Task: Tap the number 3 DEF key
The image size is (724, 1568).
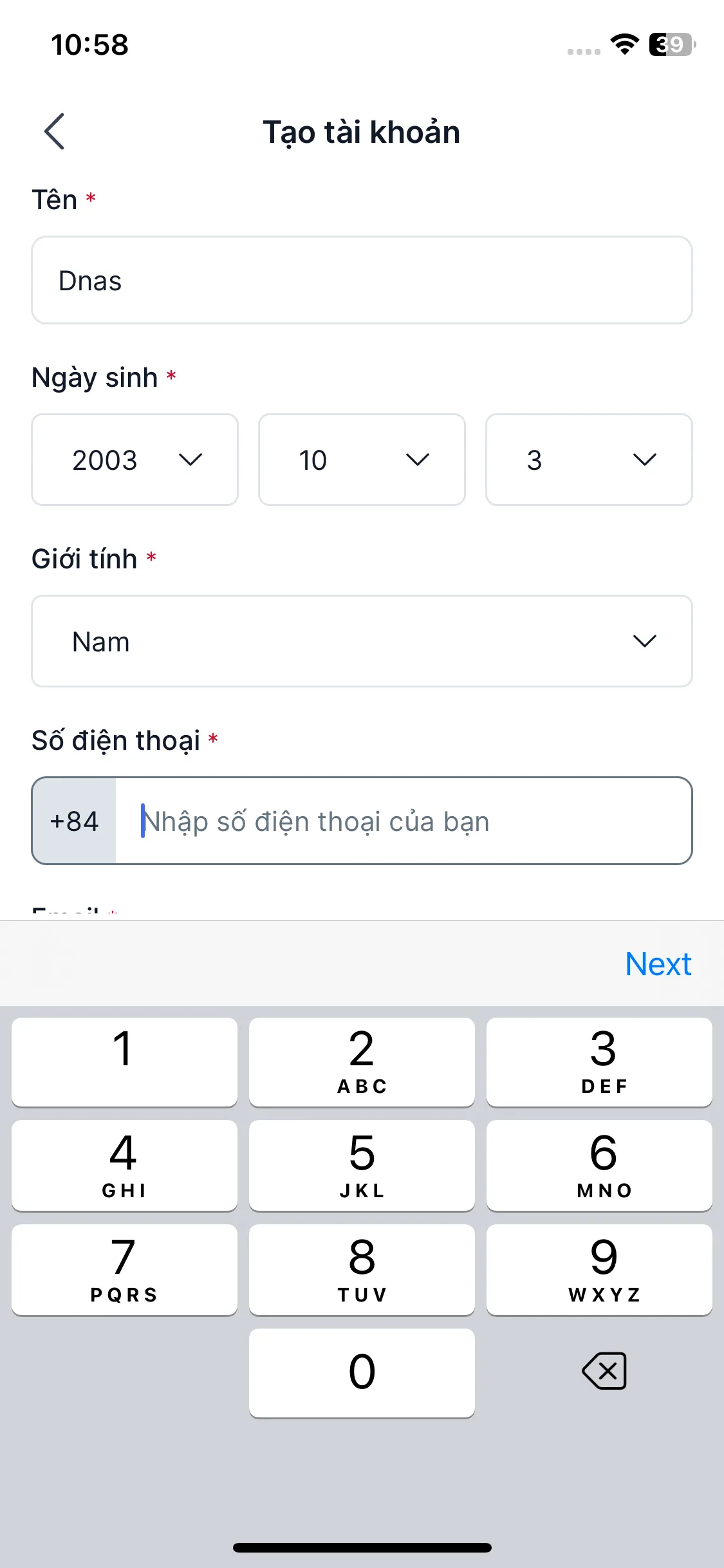Action: [600, 1062]
